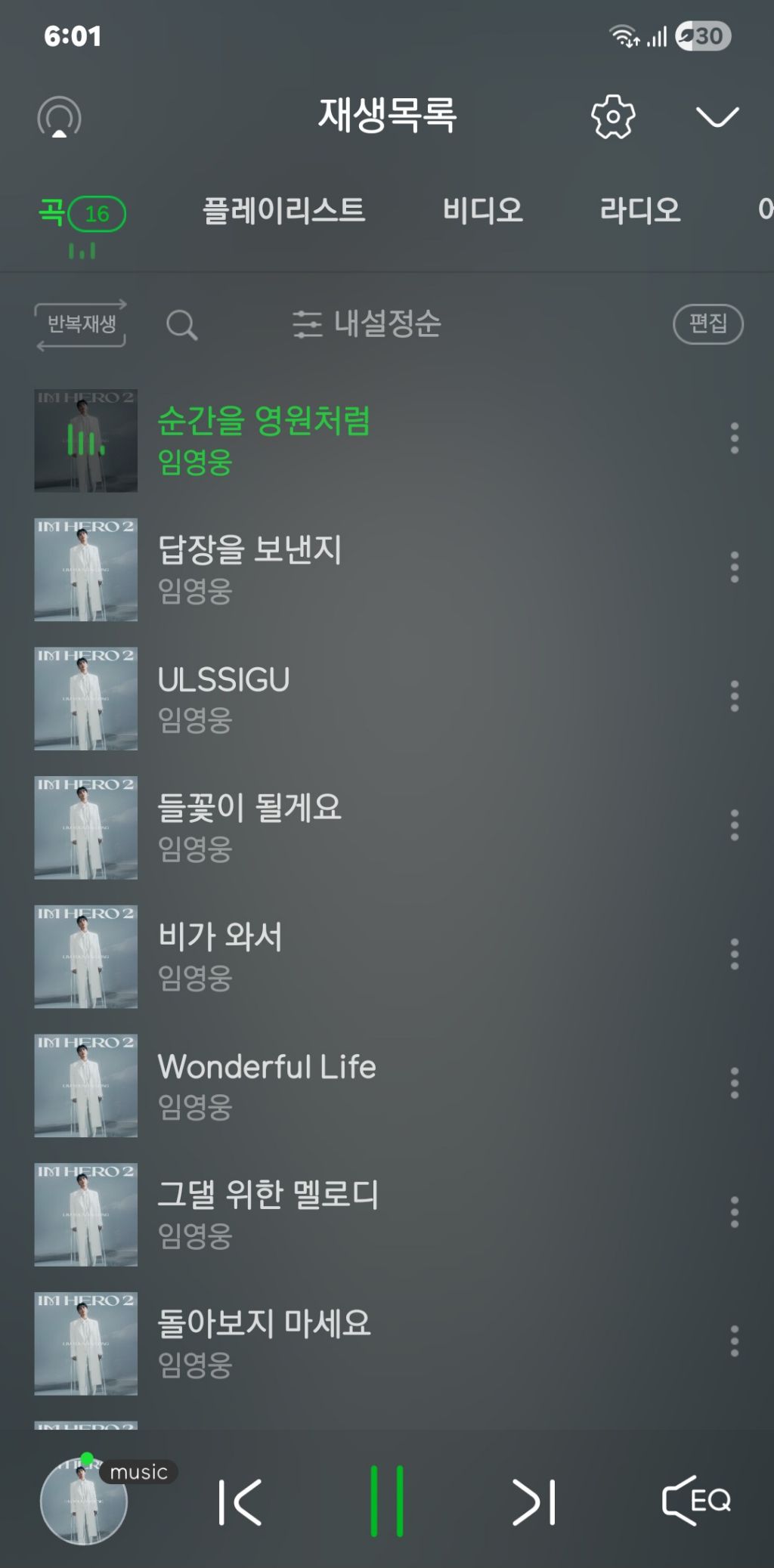Open more options for 비가 와서
Viewport: 774px width, 1568px height.
coord(734,954)
